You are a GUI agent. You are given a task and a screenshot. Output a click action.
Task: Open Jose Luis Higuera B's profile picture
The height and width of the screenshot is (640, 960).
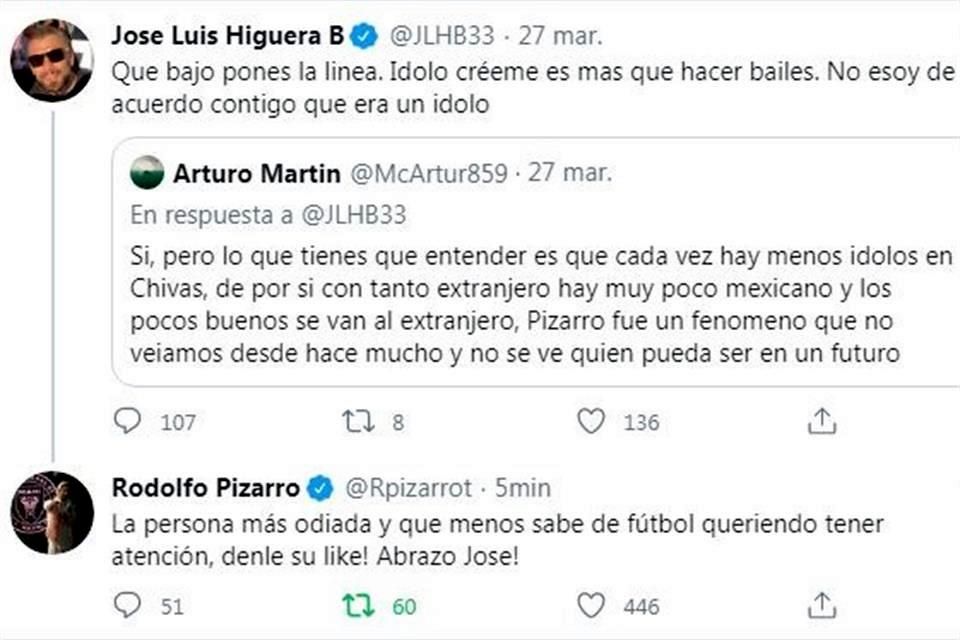point(51,60)
